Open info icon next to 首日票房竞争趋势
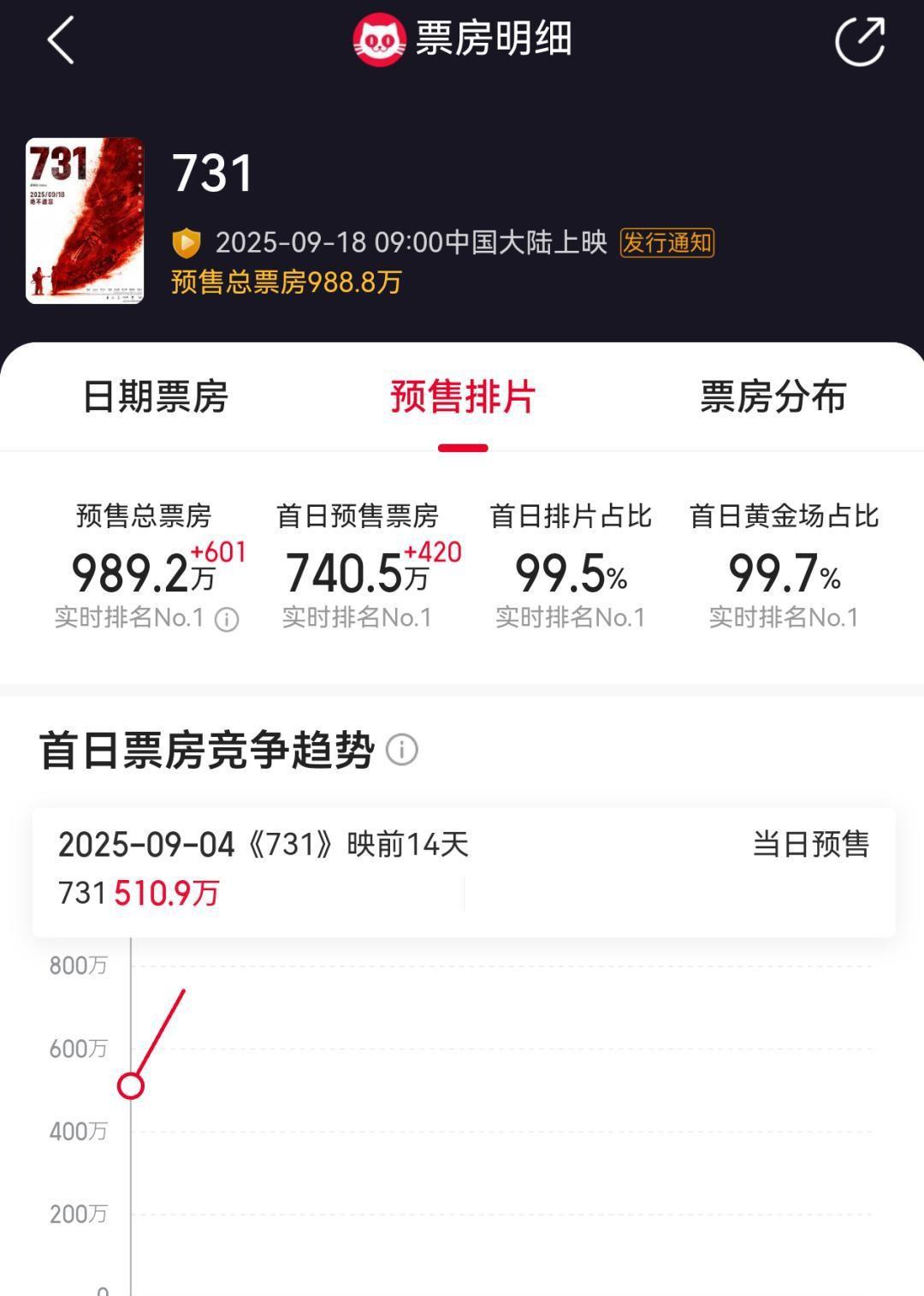The height and width of the screenshot is (1296, 924). click(x=402, y=750)
